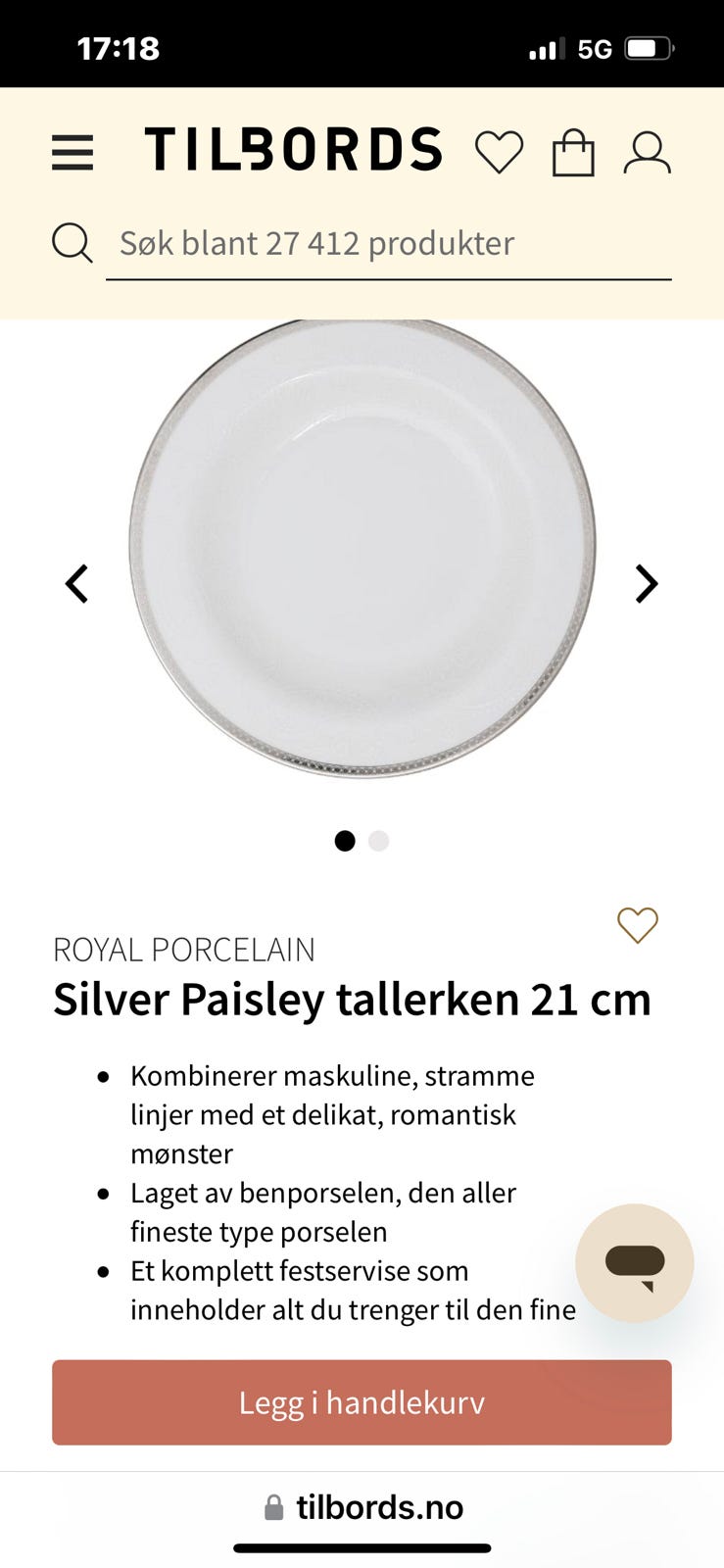Click the padlock icon in the address bar
The height and width of the screenshot is (1568, 724).
click(x=272, y=1507)
